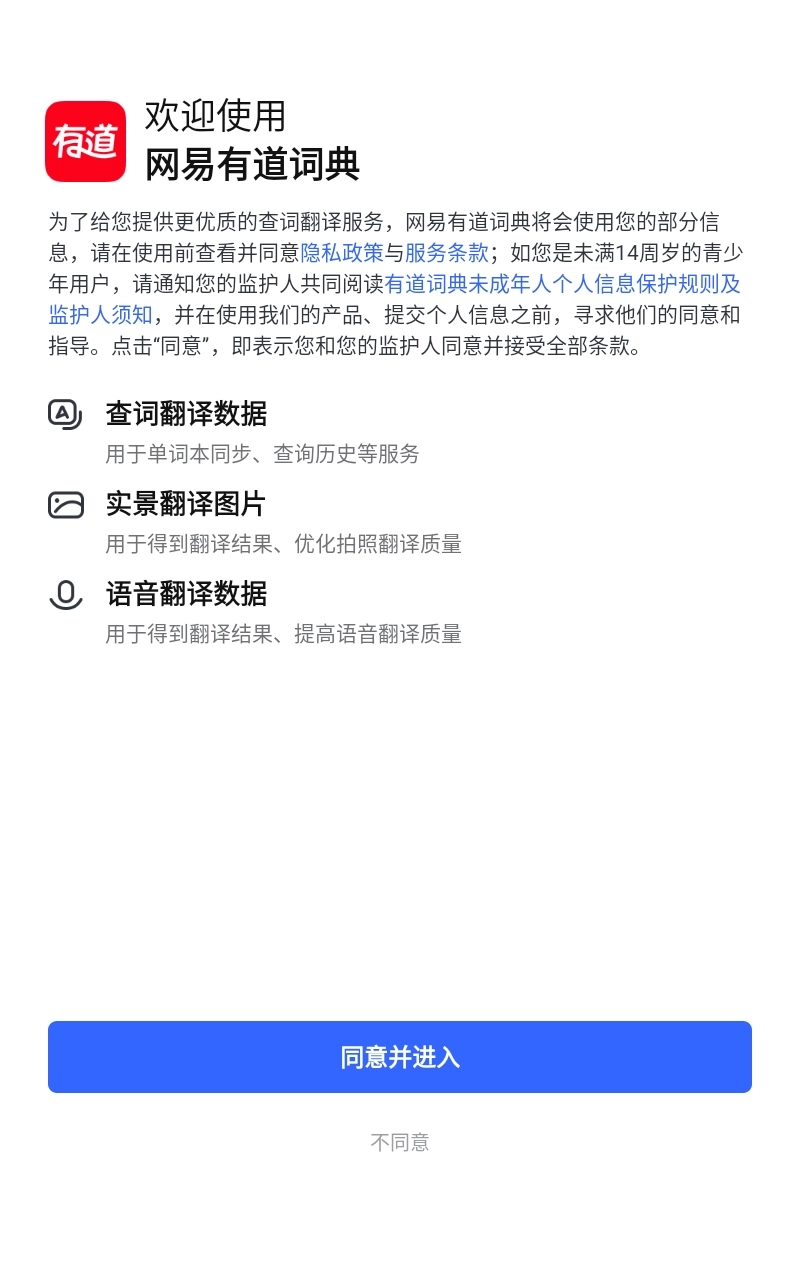
Task: Click the 语音翻译数据 section heading
Action: [187, 594]
